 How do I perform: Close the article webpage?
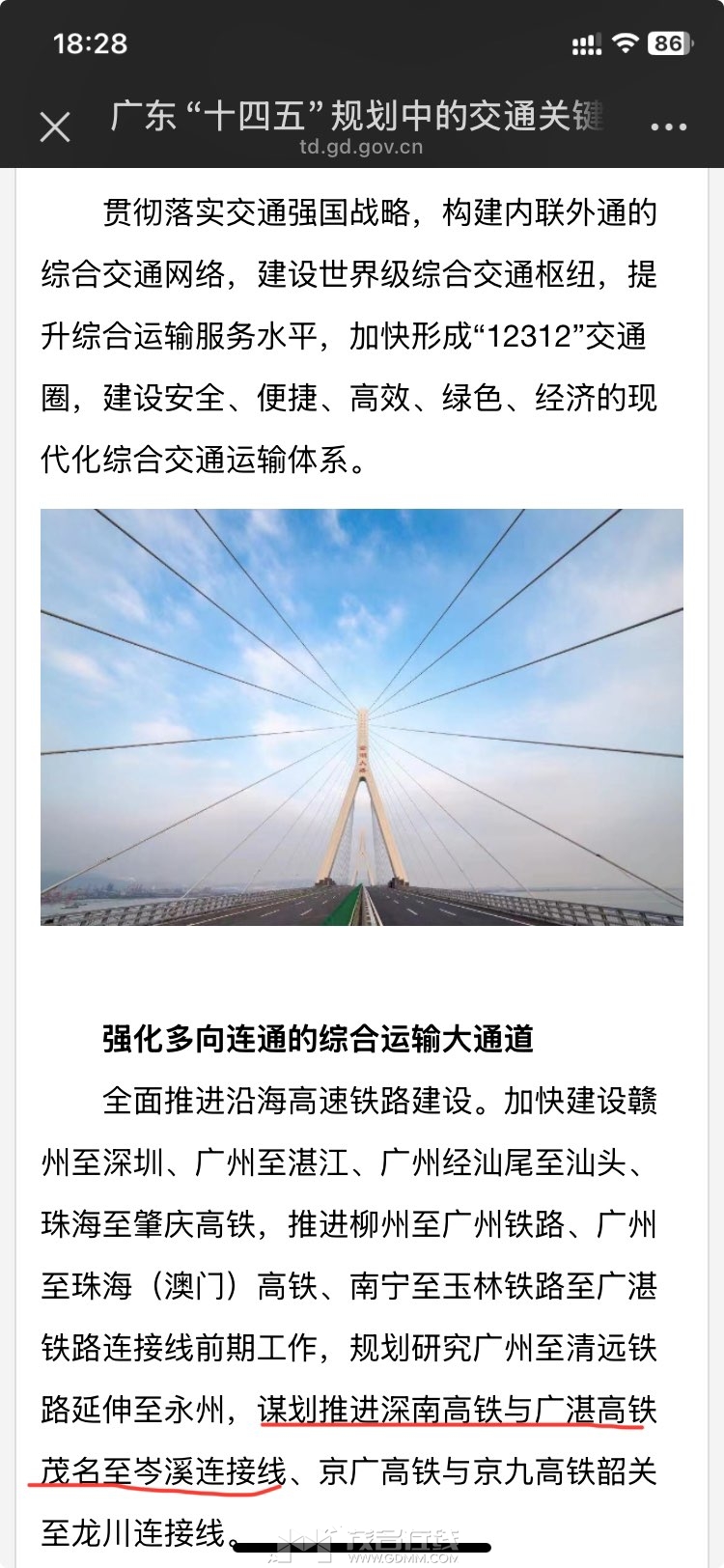point(55,126)
